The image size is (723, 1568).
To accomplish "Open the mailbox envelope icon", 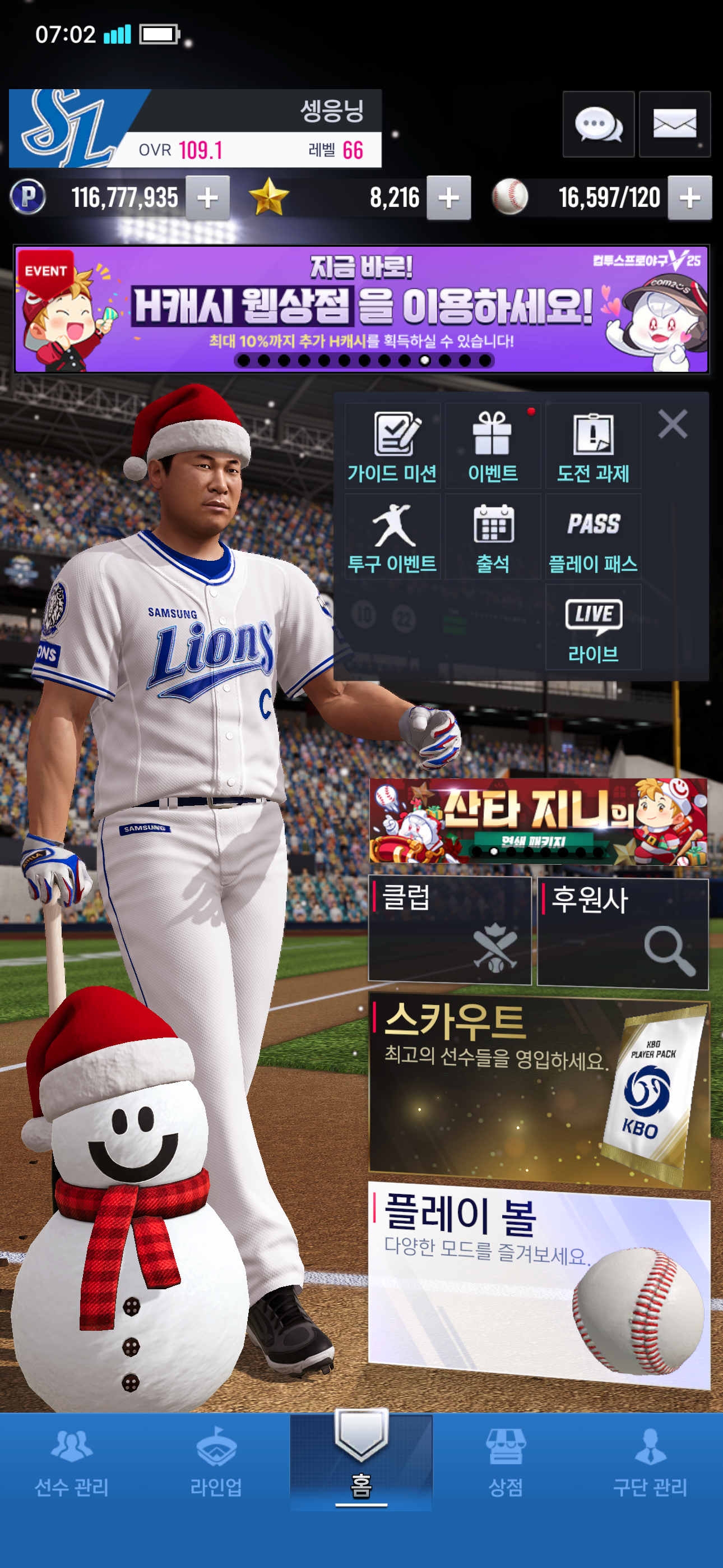I will 674,124.
